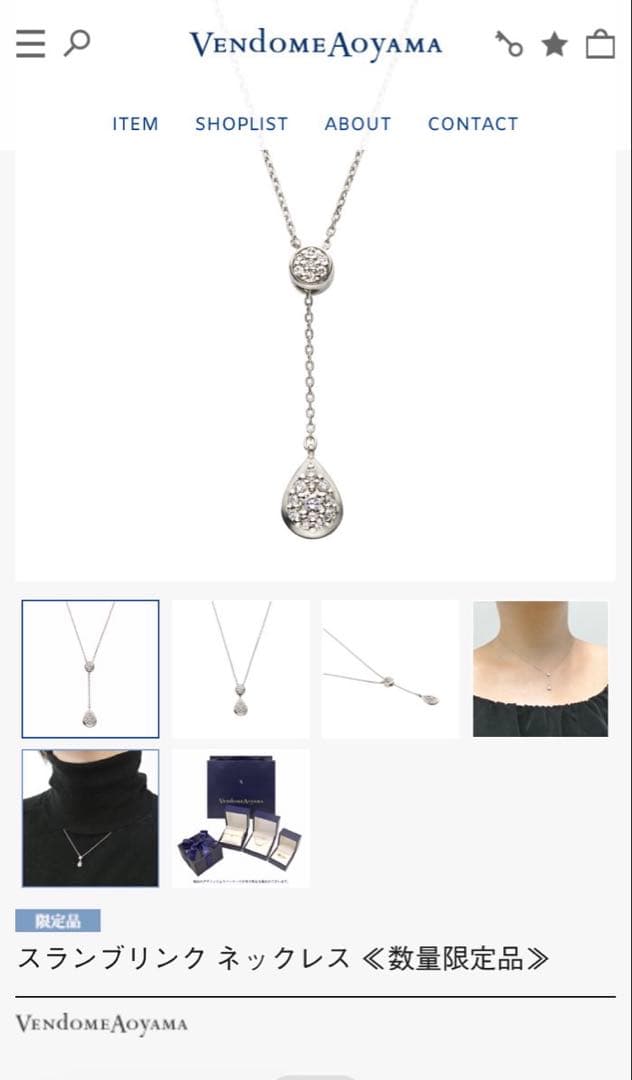Select the second necklace thumbnail with shorter drop
Viewport: 632px width, 1080px height.
[240, 669]
